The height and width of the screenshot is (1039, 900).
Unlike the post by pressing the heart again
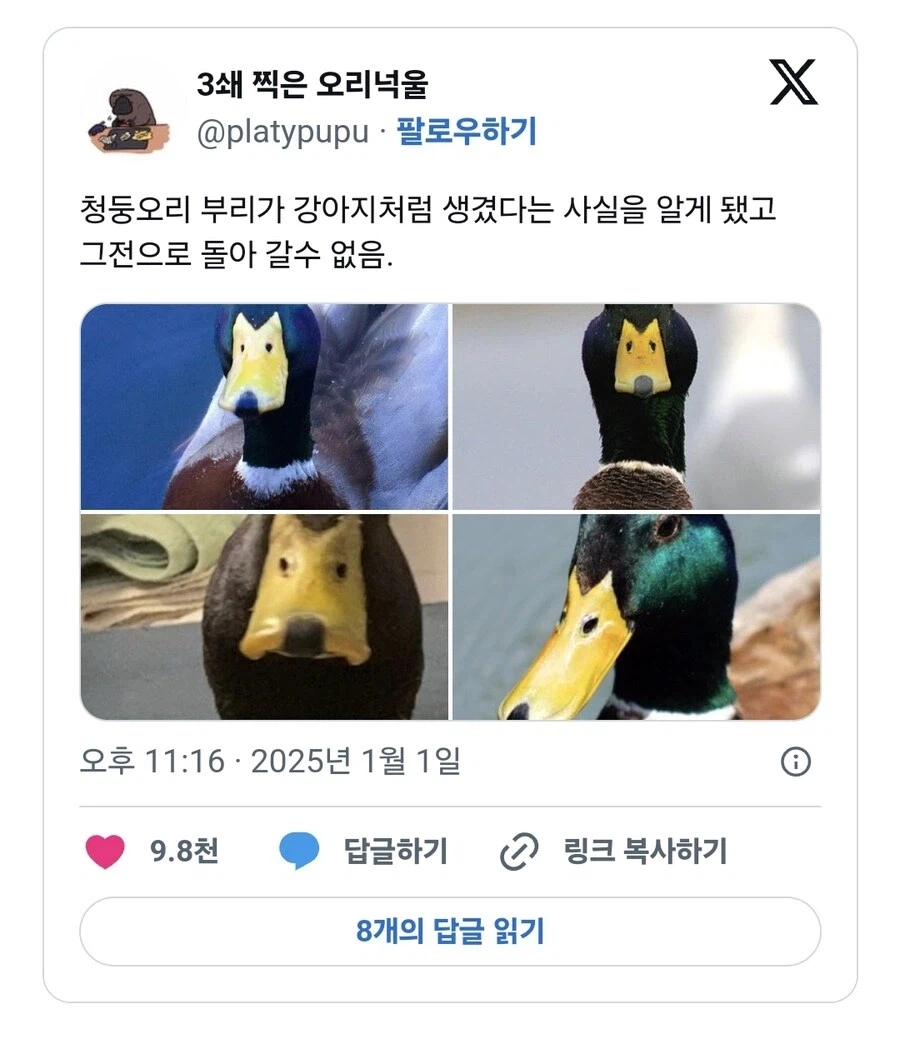point(106,850)
